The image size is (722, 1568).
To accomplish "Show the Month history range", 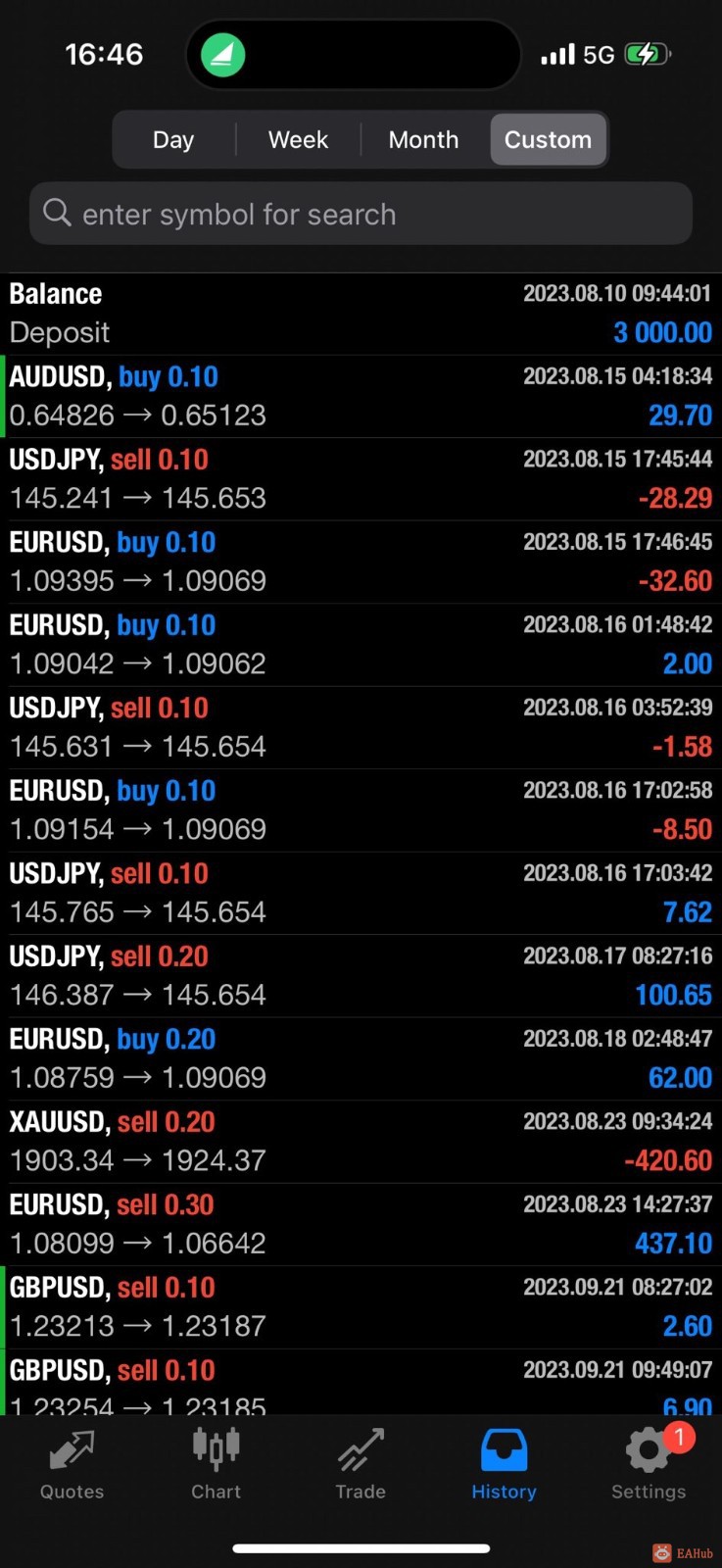I will (x=423, y=140).
